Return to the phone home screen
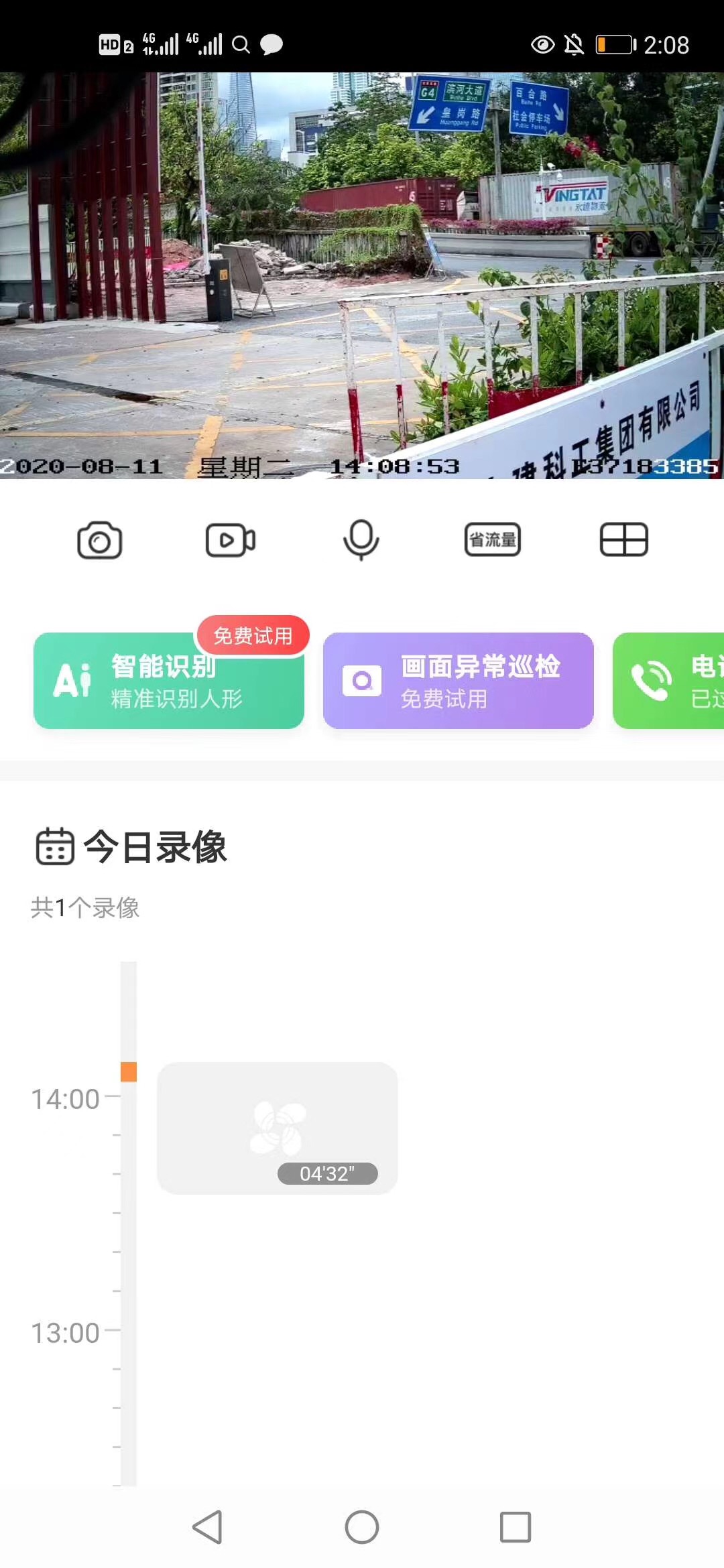 point(362,1527)
